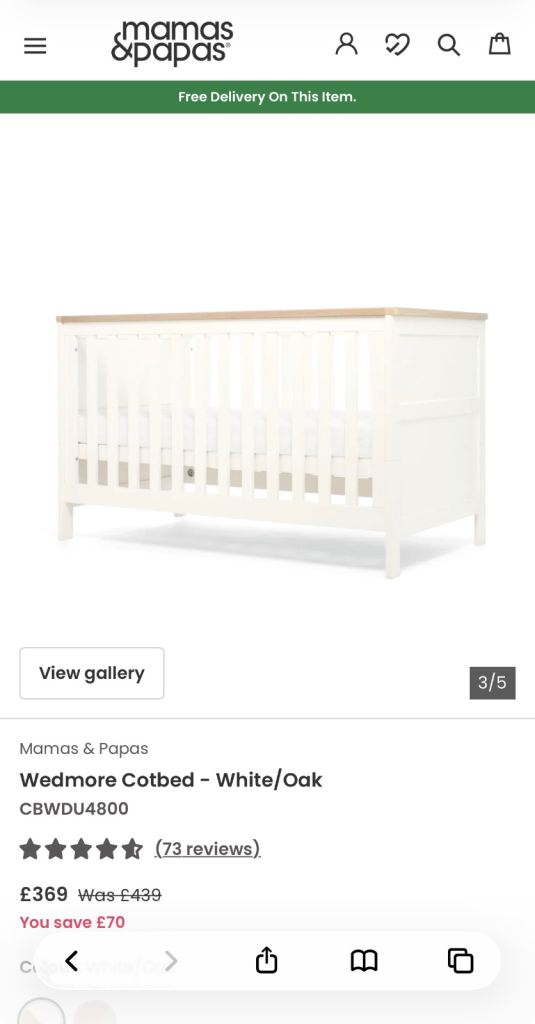Share this page via the browser share icon
535x1024 pixels.
coord(267,961)
